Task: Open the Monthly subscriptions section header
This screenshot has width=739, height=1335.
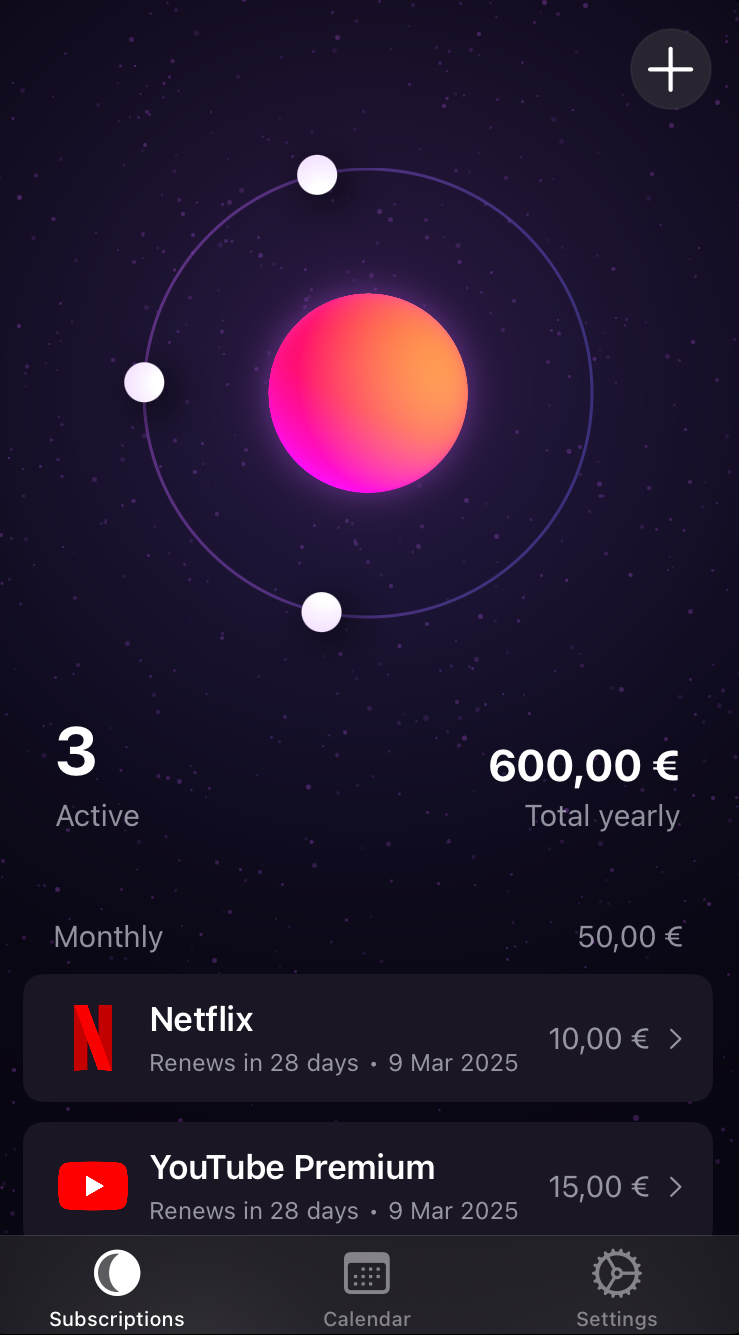Action: pos(108,936)
